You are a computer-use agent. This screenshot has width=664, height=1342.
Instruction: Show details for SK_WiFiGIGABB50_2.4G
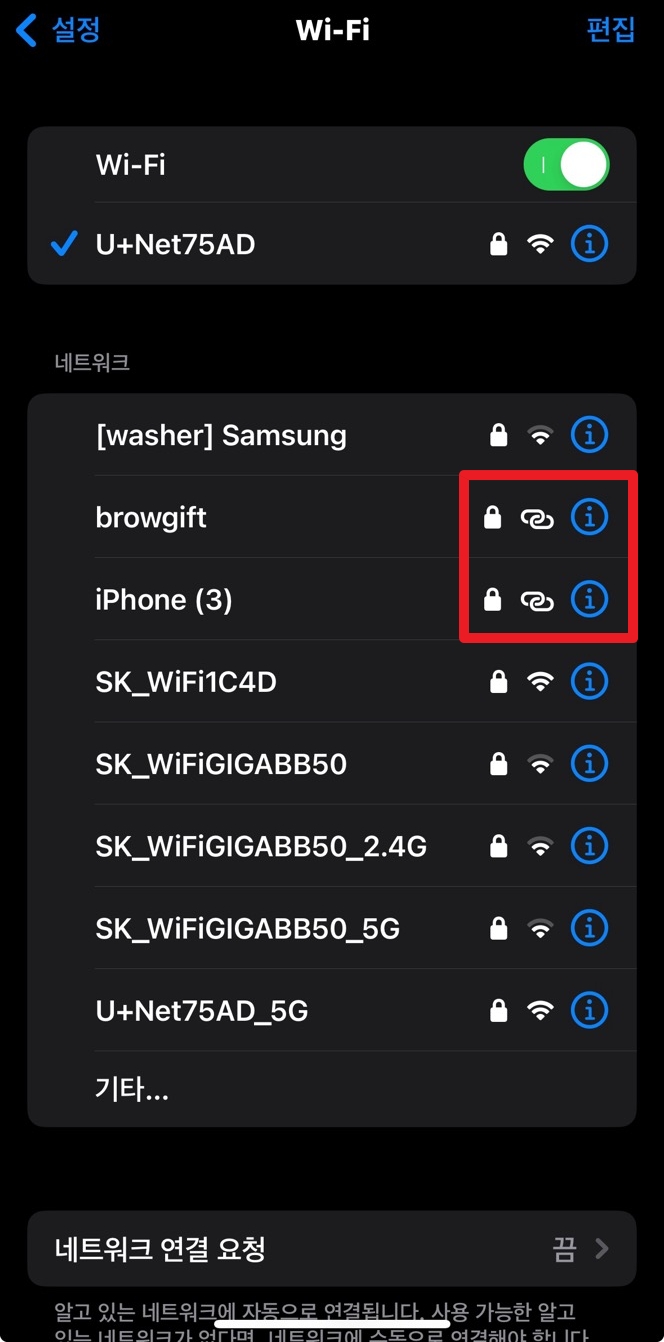pyautogui.click(x=589, y=846)
